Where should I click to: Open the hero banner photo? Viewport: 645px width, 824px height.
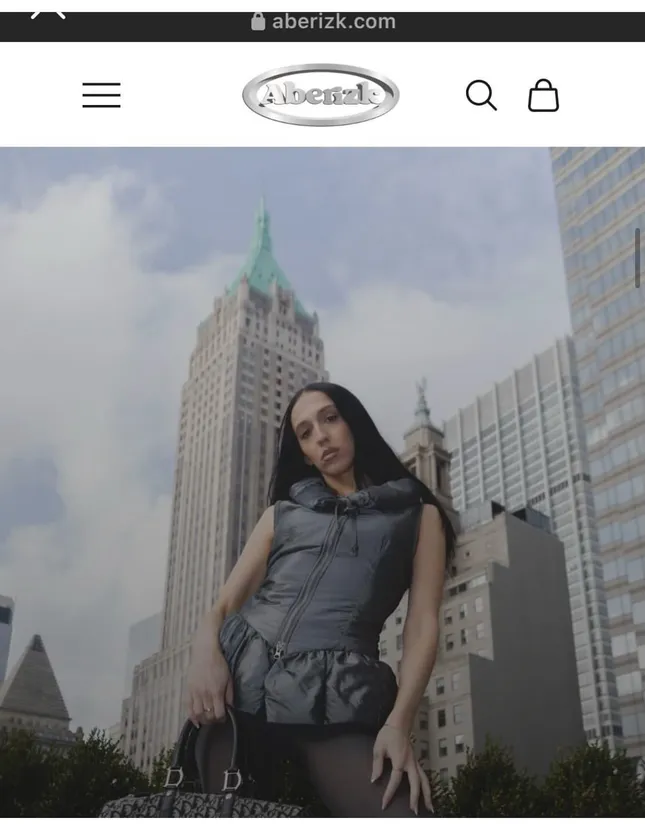(x=322, y=480)
